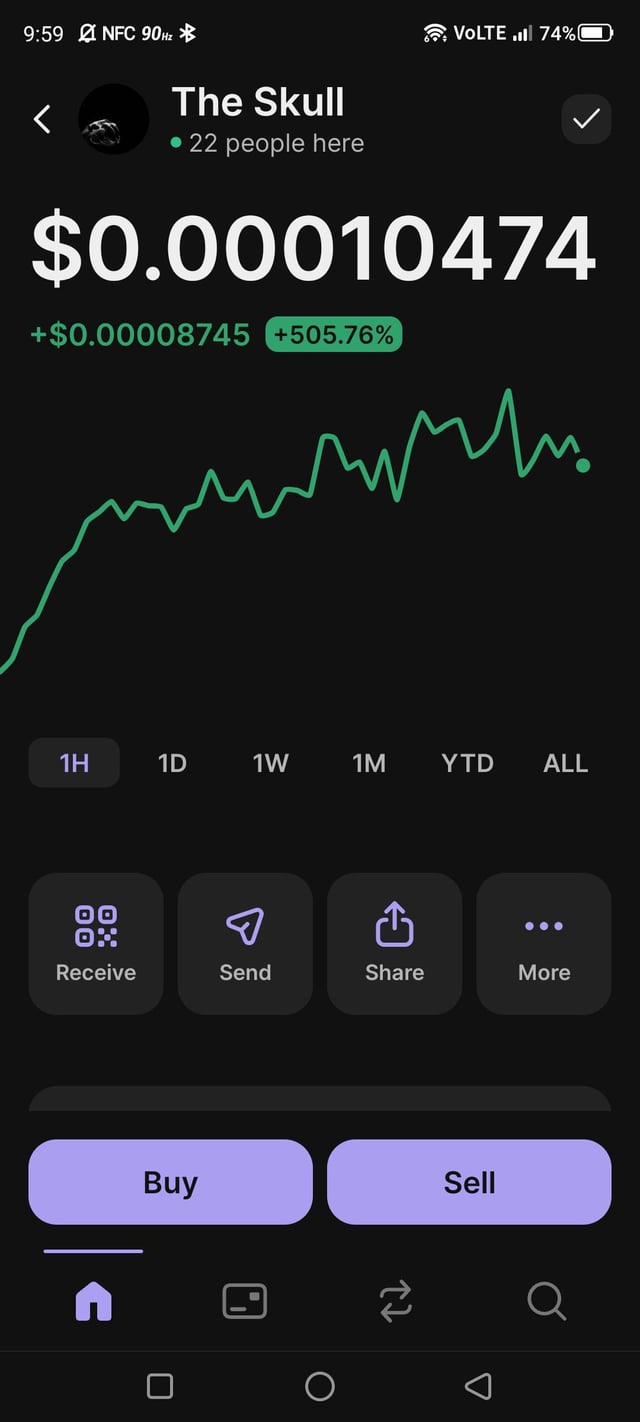The width and height of the screenshot is (640, 1422).
Task: Buy The Skull token
Action: (170, 1182)
